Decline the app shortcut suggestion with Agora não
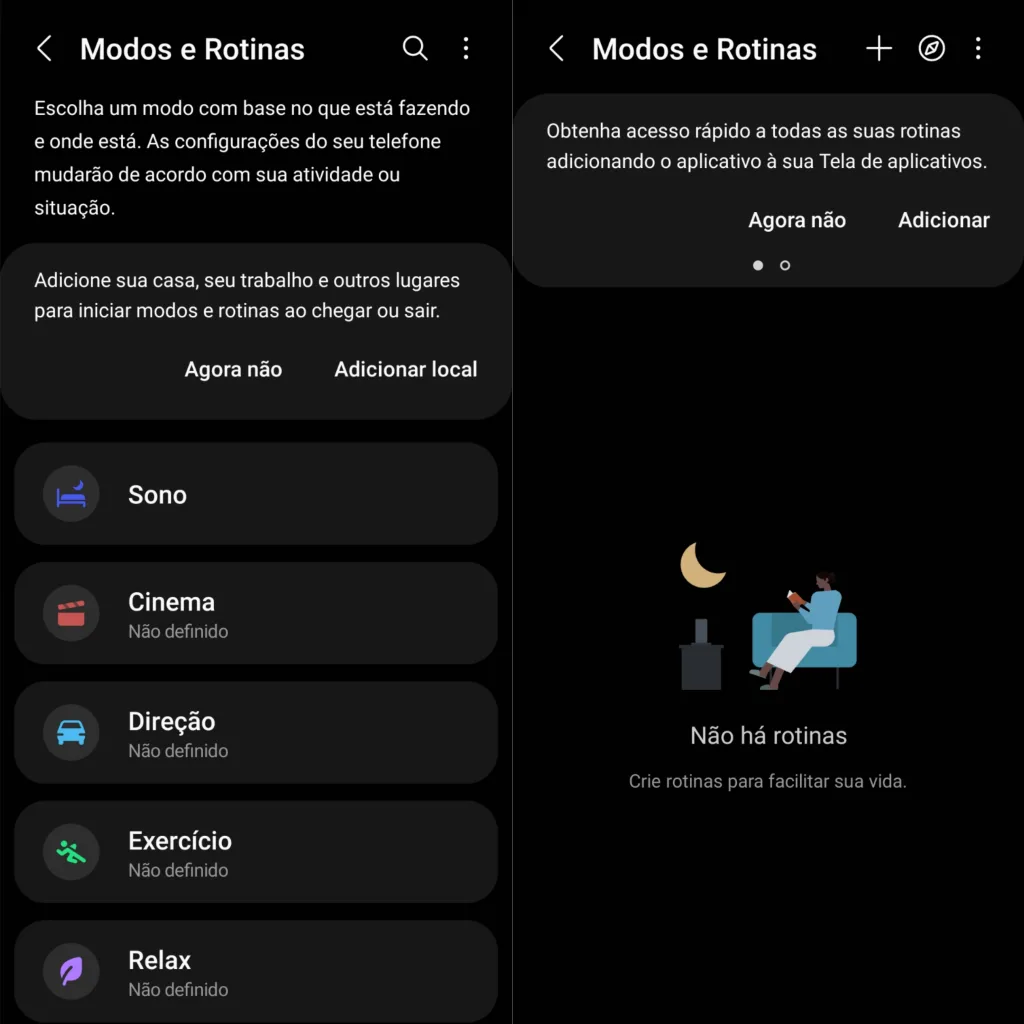1024x1024 pixels. click(x=796, y=220)
